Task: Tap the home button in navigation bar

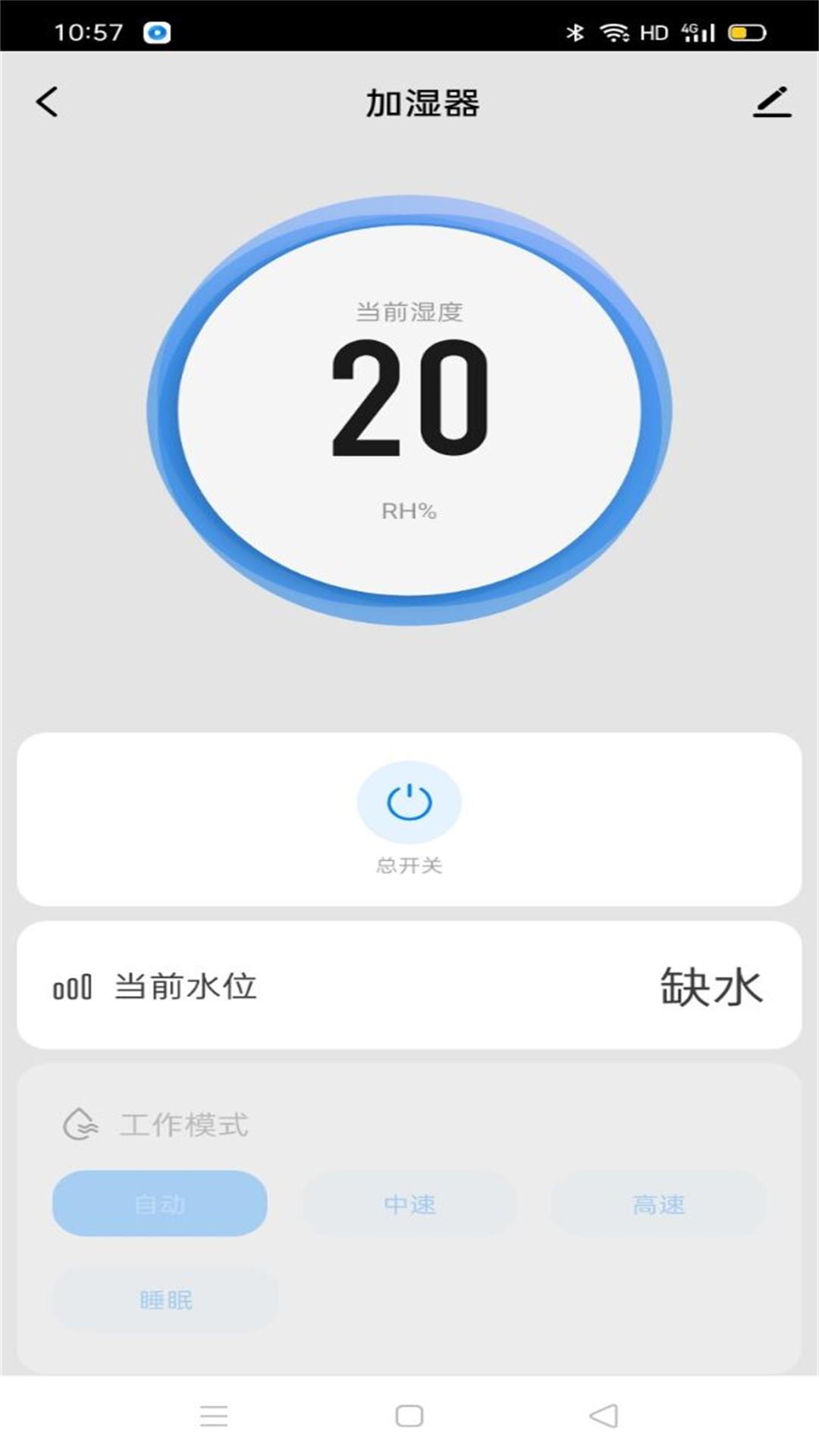Action: click(409, 1414)
